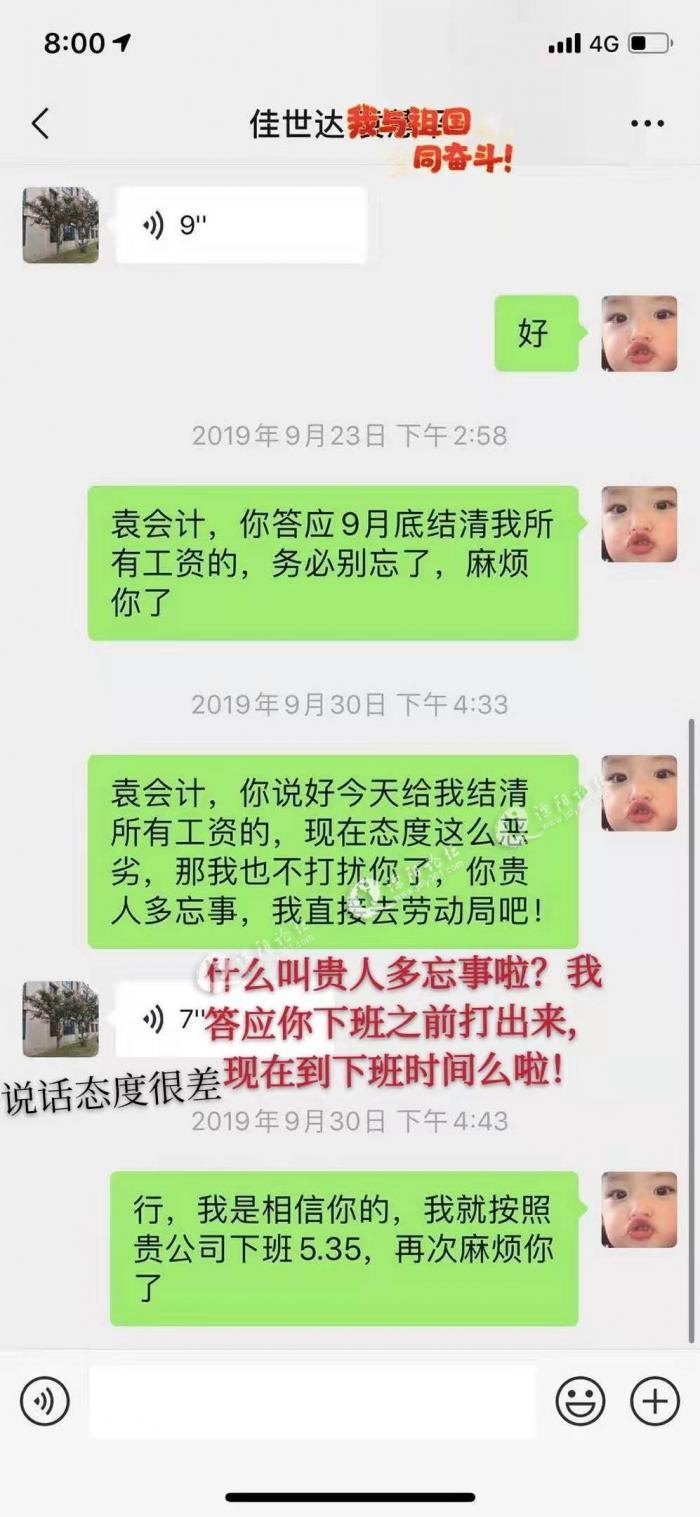Open your avatar next to the 好 message
The image size is (700, 1517).
[639, 333]
